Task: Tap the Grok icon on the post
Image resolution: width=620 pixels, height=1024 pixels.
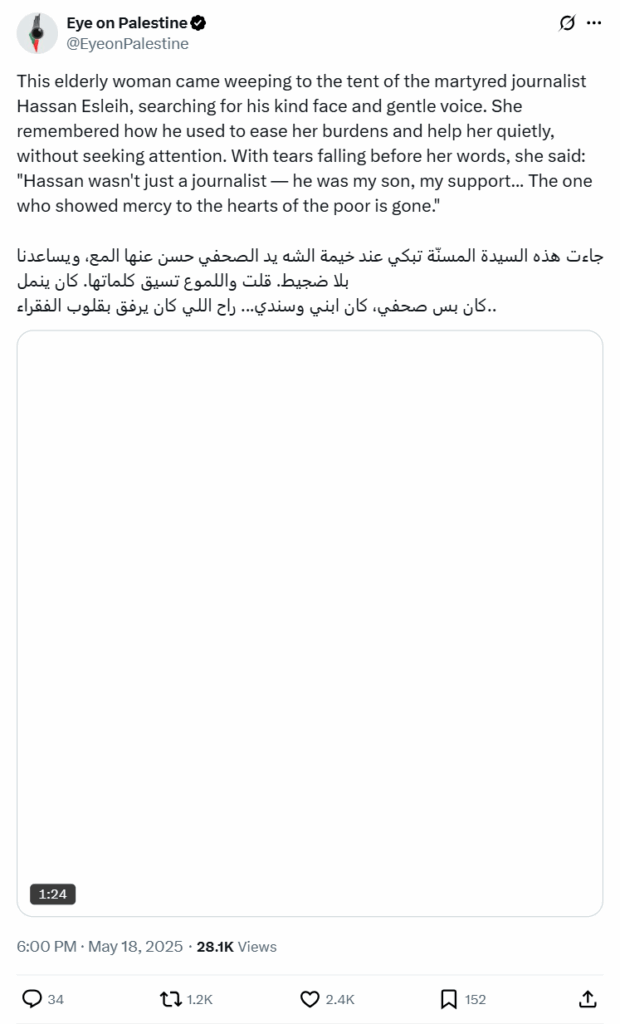Action: click(567, 23)
